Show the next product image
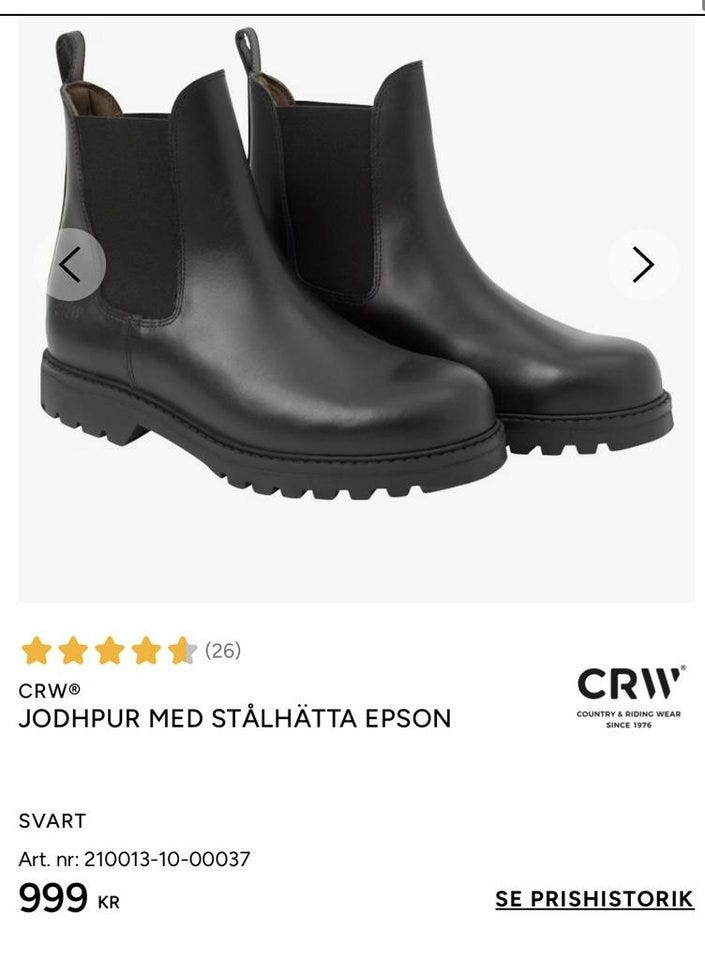Viewport: 705px width, 960px height. coord(643,265)
